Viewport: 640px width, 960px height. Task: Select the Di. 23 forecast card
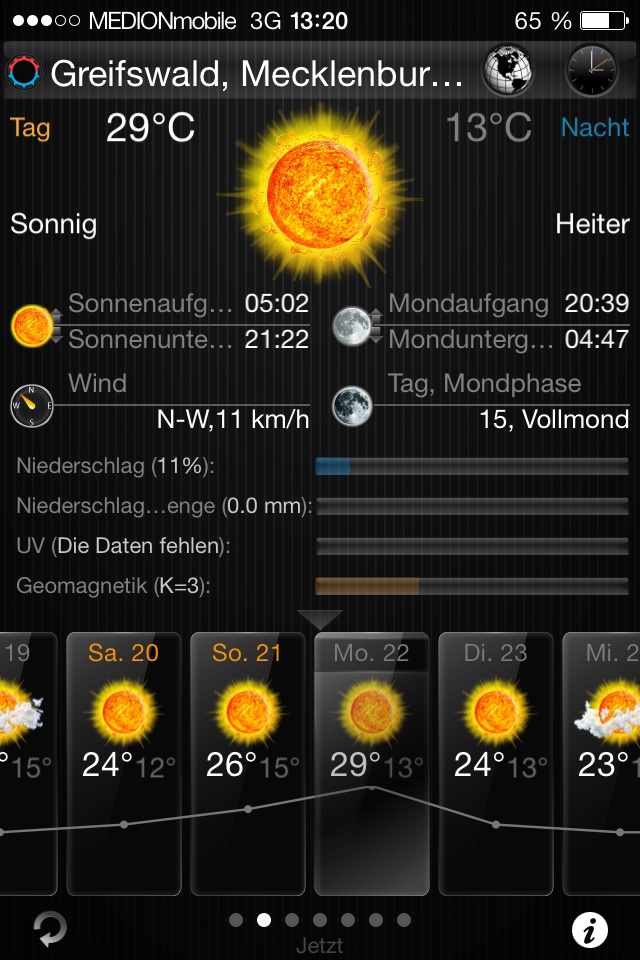coord(495,762)
